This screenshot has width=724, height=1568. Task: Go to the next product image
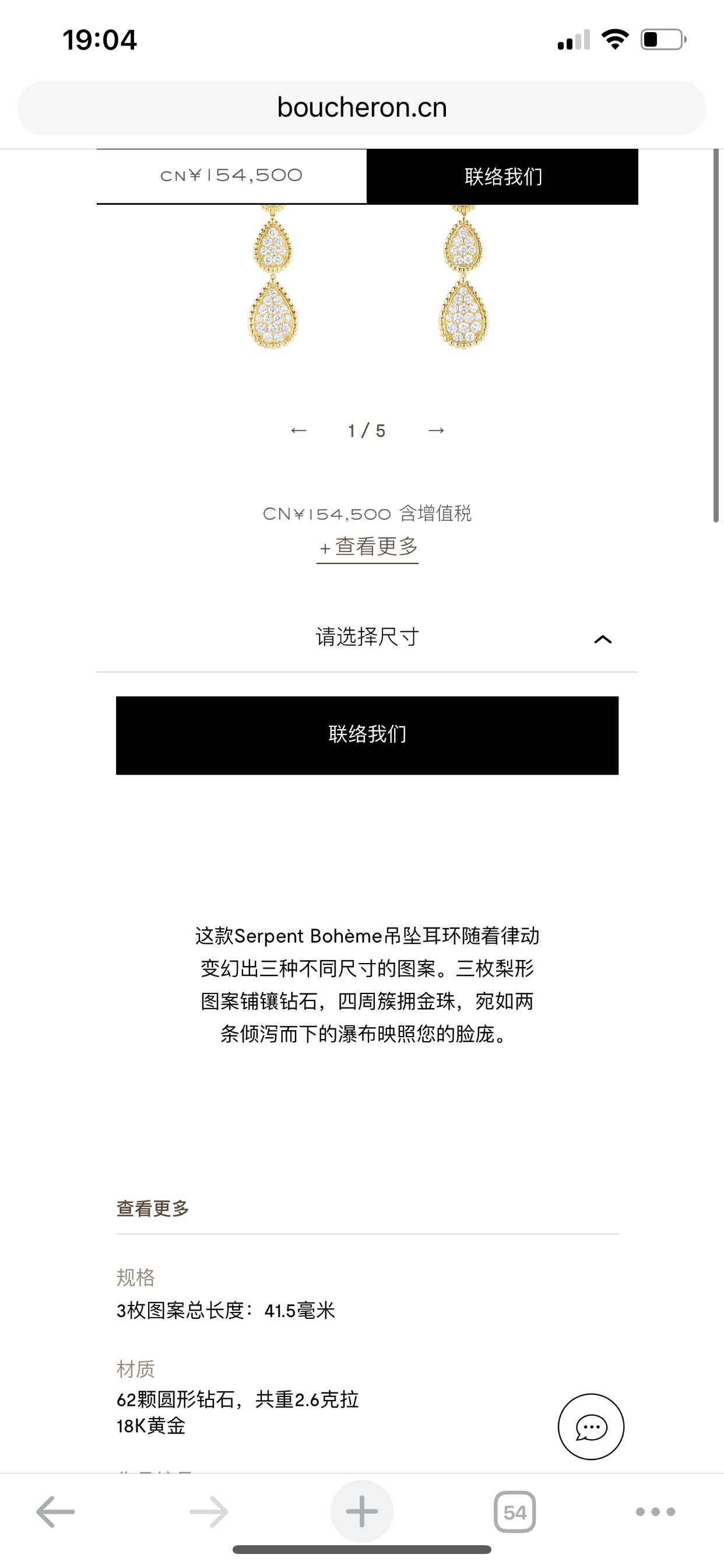click(x=436, y=431)
